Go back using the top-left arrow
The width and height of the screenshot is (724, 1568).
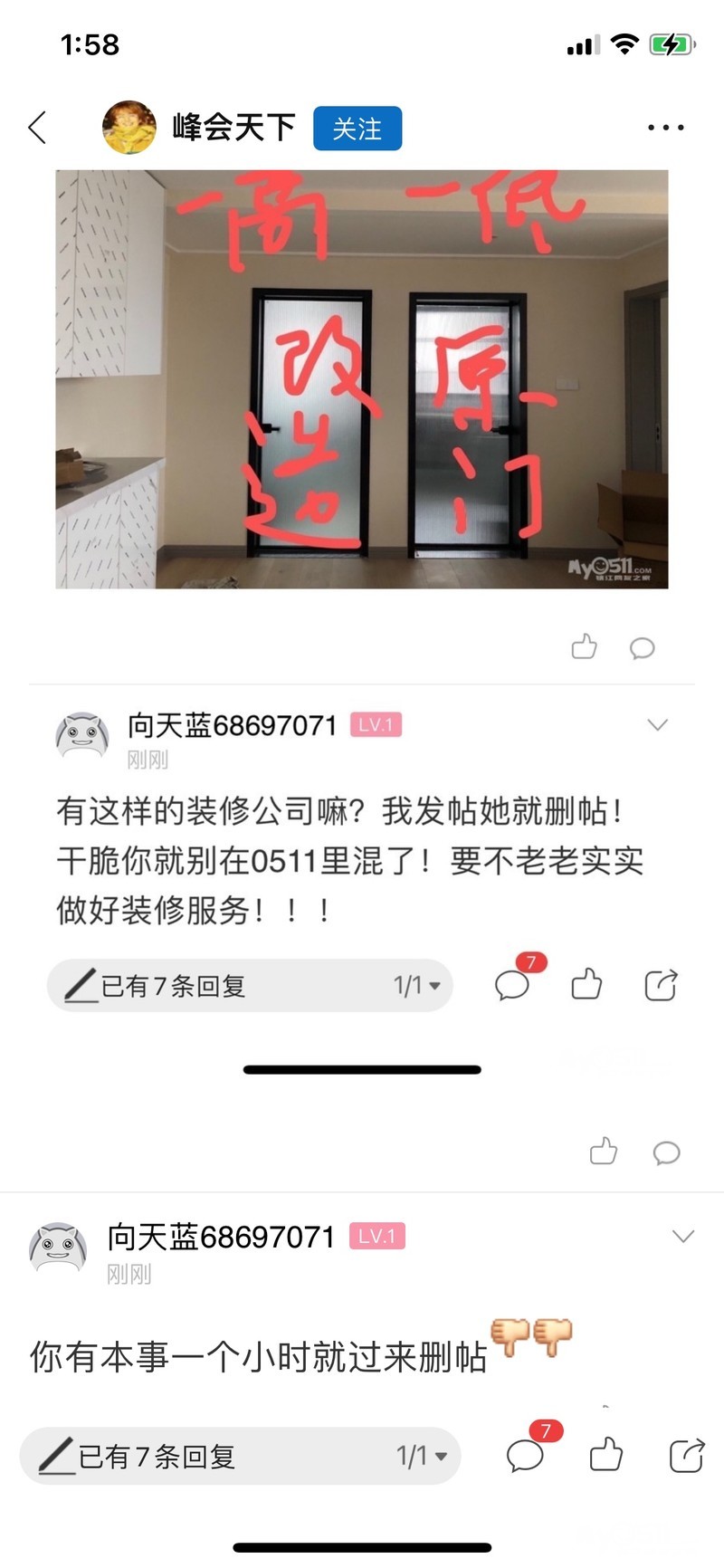(37, 128)
